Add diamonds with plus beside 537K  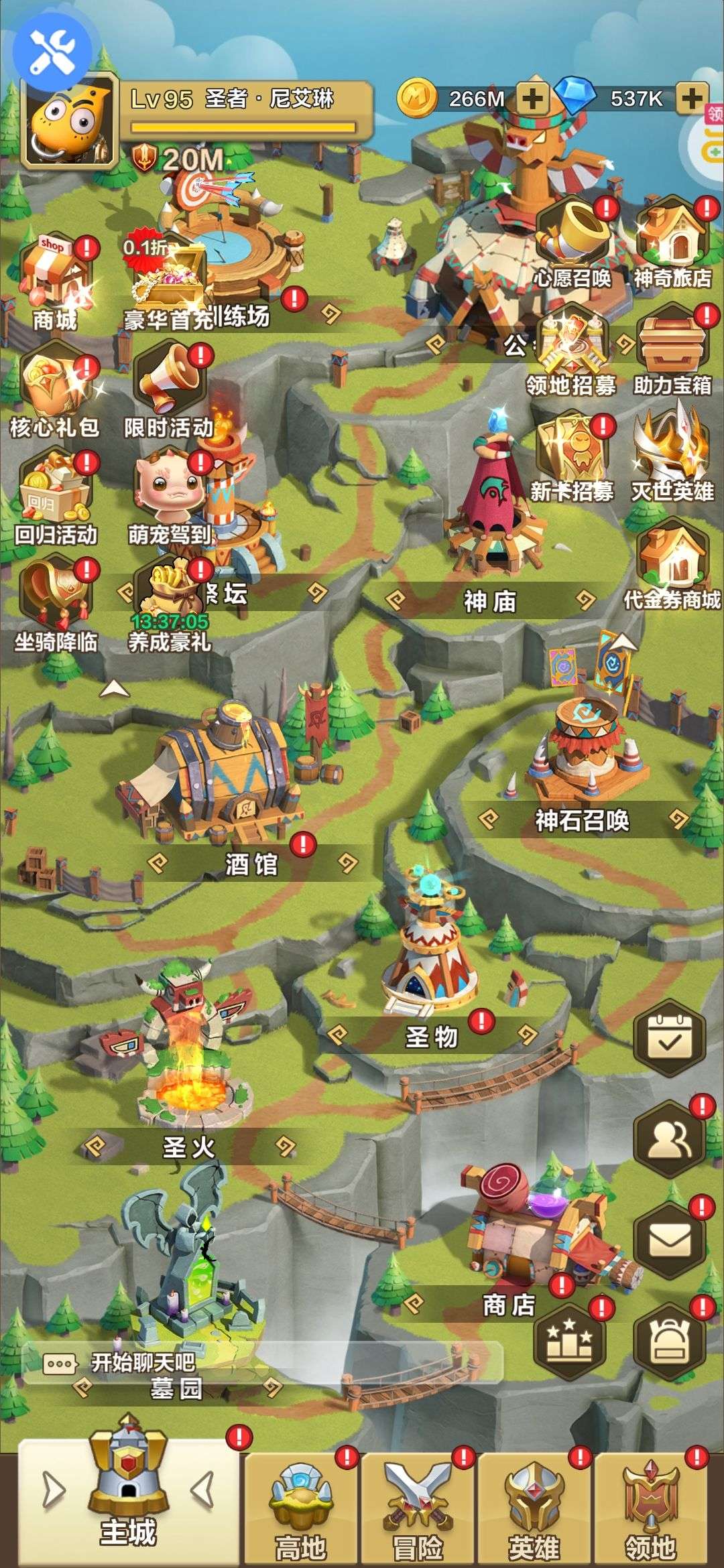[x=692, y=99]
